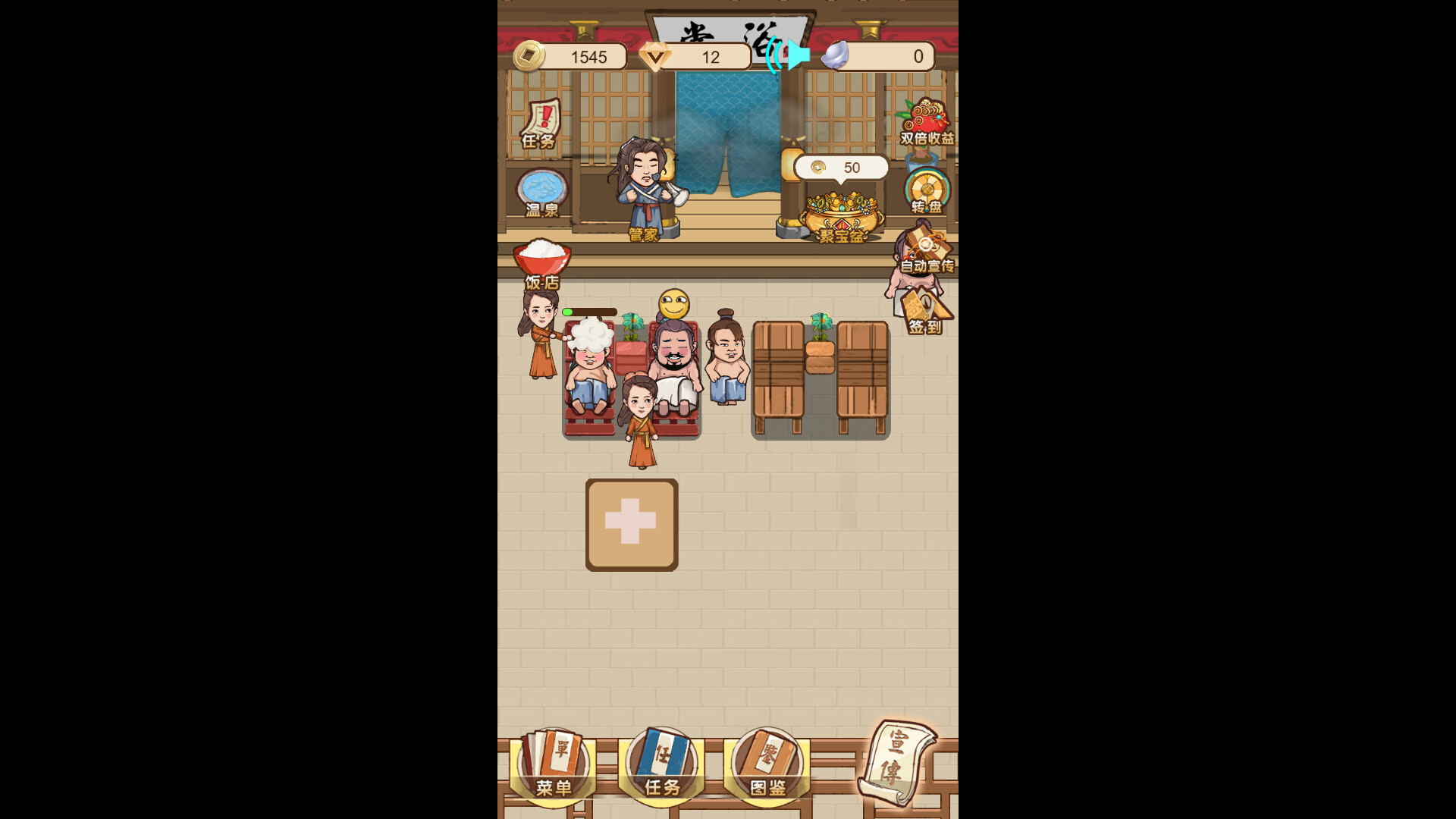Viewport: 1456px width, 819px height.
Task: Open 双倍收益 double earnings bonus
Action: click(x=925, y=121)
